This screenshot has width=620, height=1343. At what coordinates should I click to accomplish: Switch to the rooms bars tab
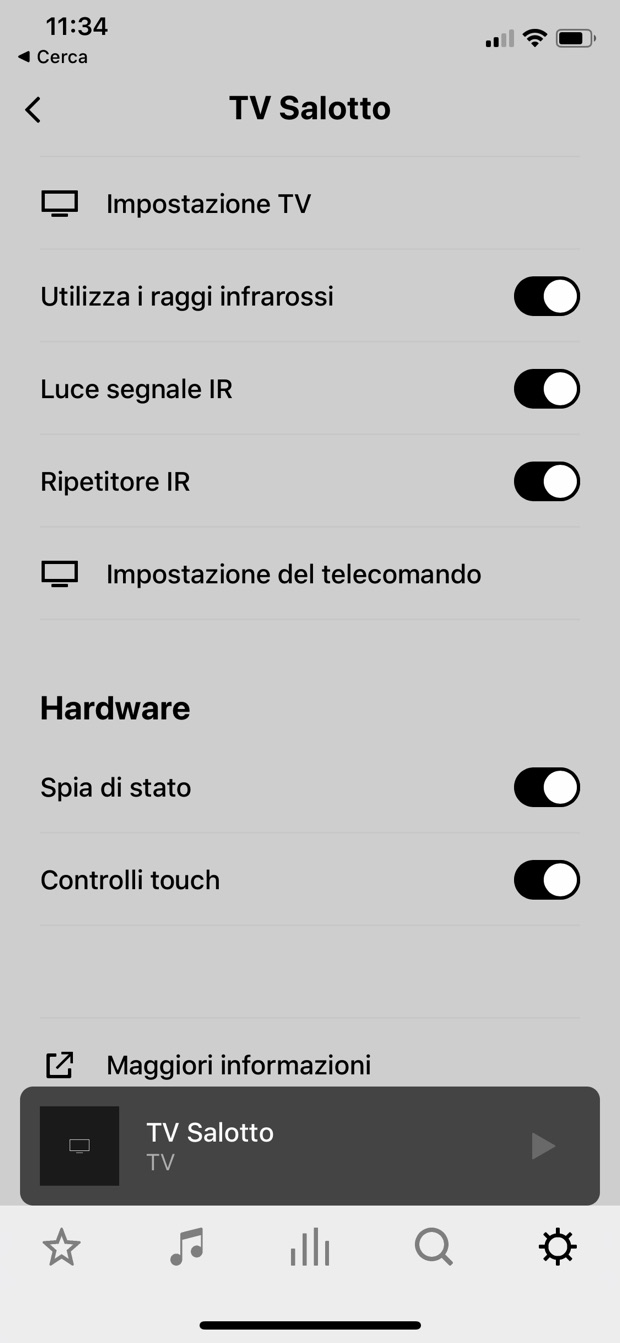(310, 1248)
